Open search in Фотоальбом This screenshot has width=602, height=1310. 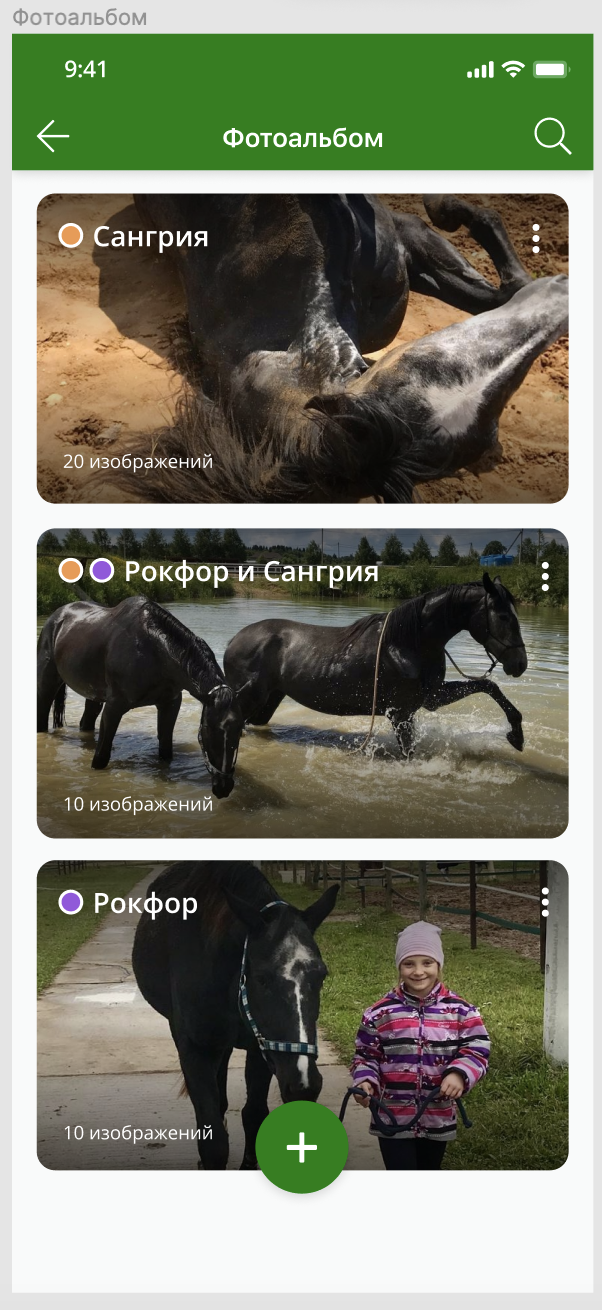pos(552,137)
